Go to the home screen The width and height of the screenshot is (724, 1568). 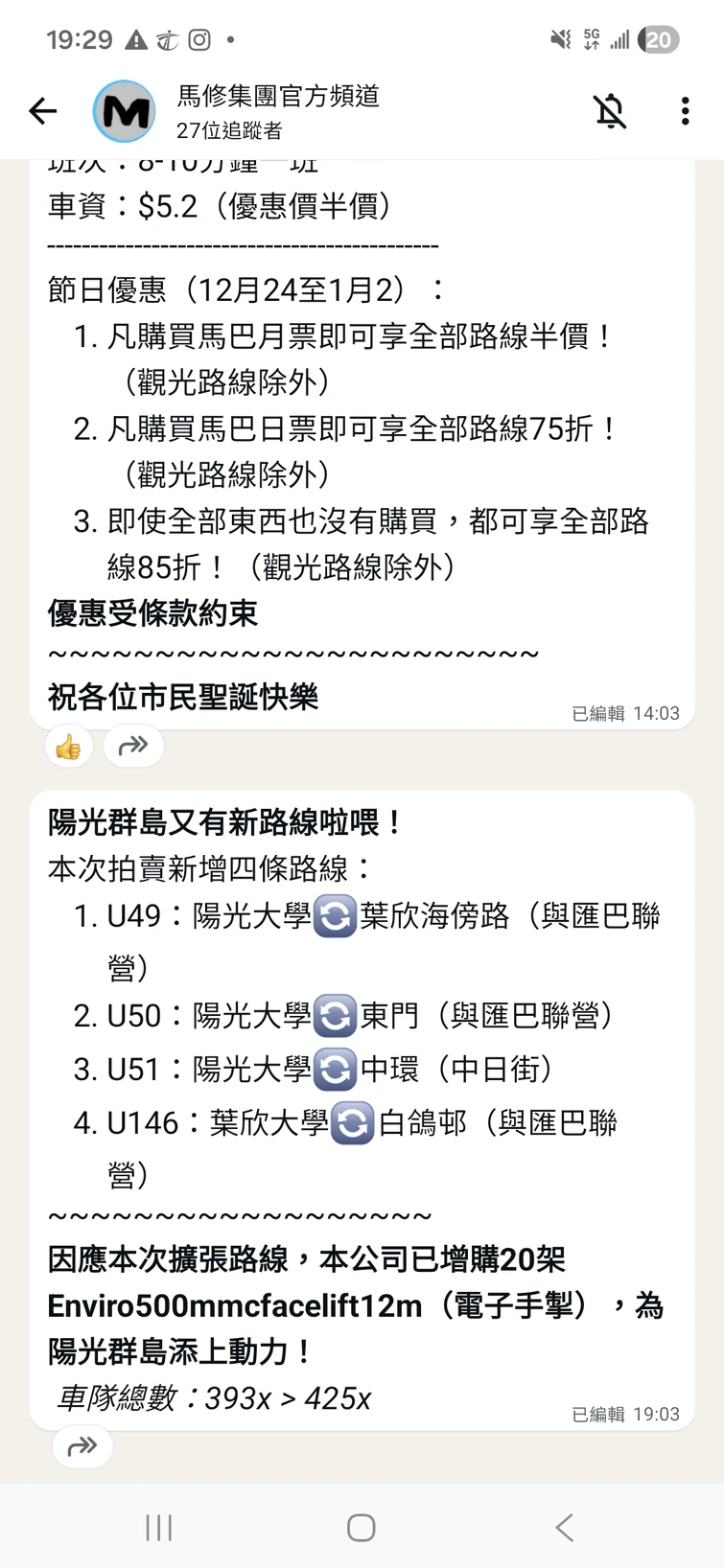pyautogui.click(x=362, y=1527)
